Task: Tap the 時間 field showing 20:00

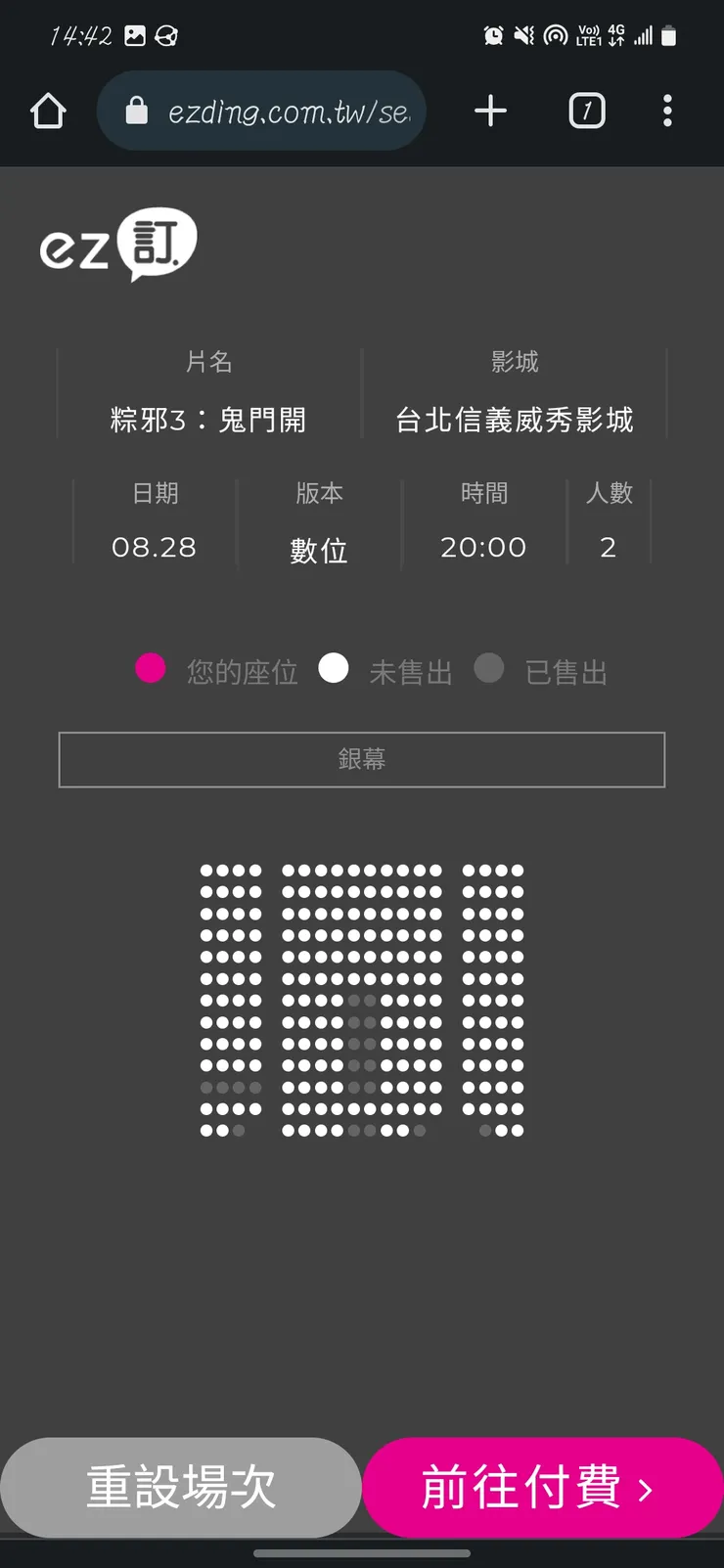Action: 482,522
